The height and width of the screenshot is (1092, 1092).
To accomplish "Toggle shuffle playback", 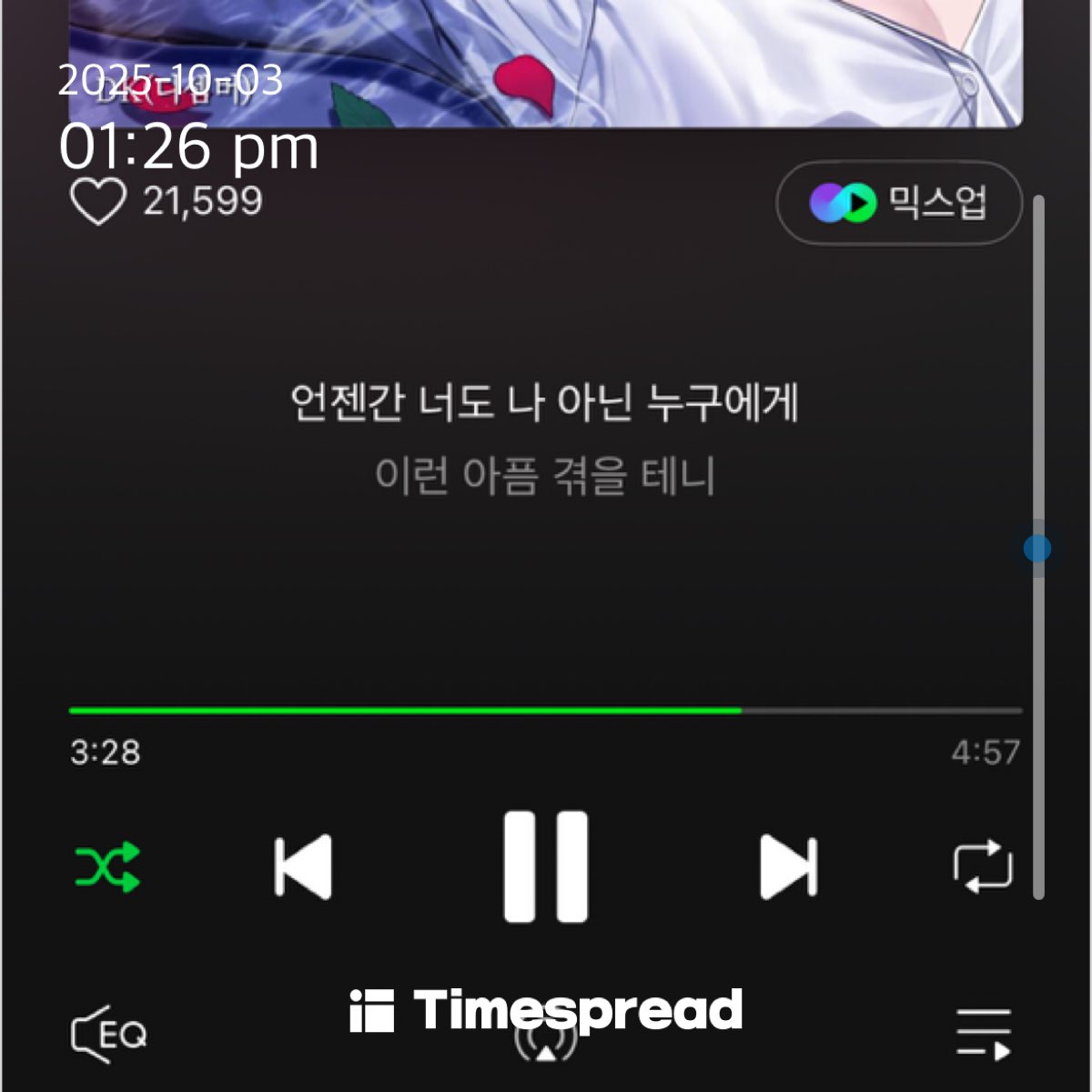I will click(107, 866).
